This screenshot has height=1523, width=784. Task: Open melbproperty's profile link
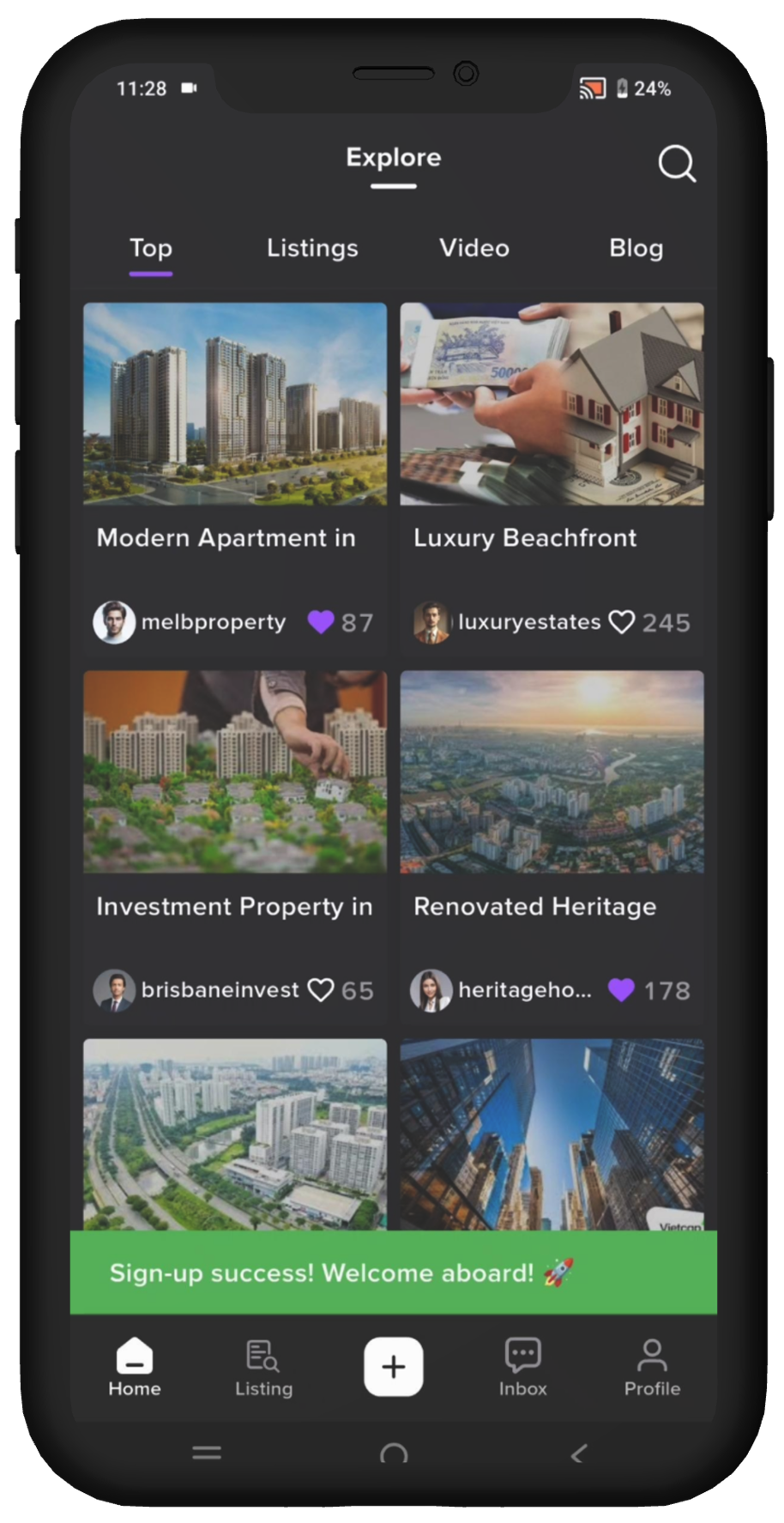pos(214,622)
